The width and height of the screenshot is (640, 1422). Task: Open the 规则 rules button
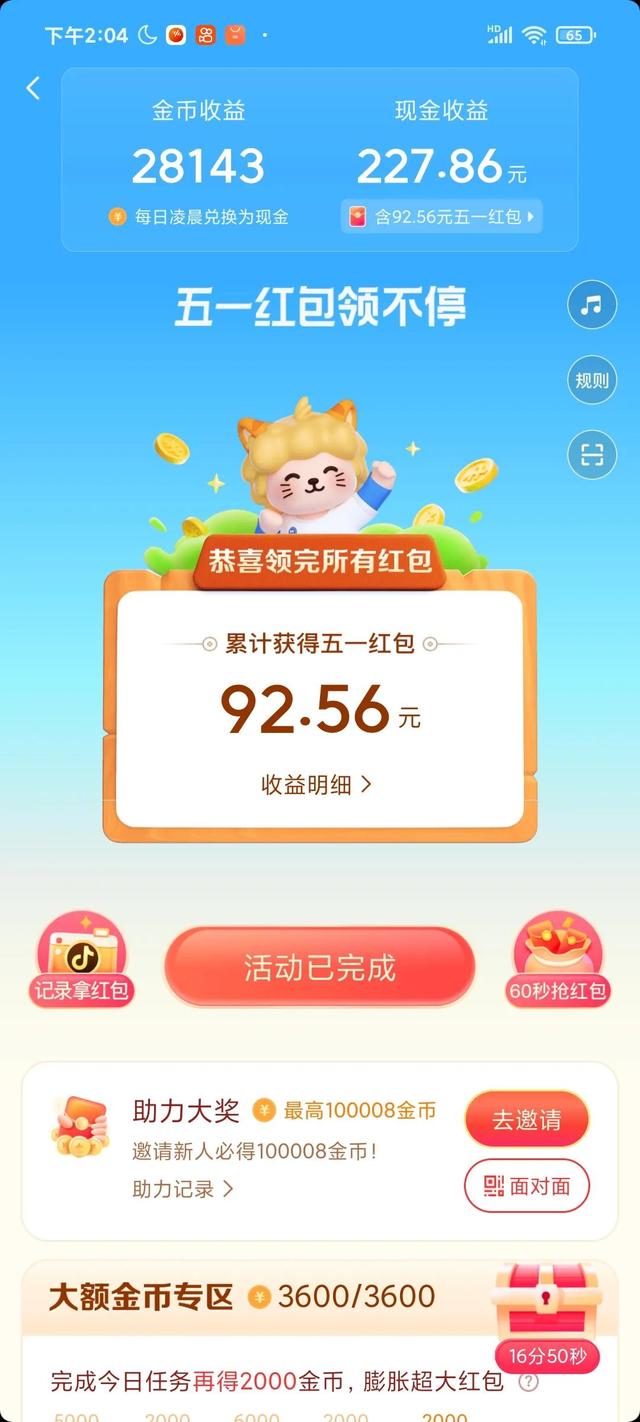click(x=592, y=380)
